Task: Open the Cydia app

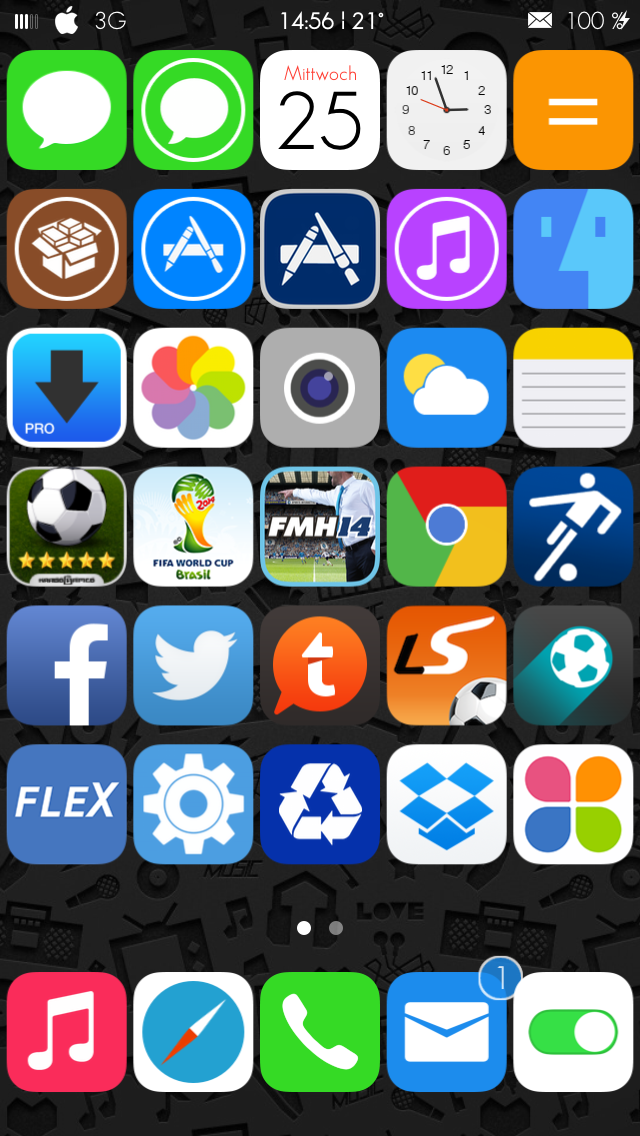Action: [x=67, y=249]
